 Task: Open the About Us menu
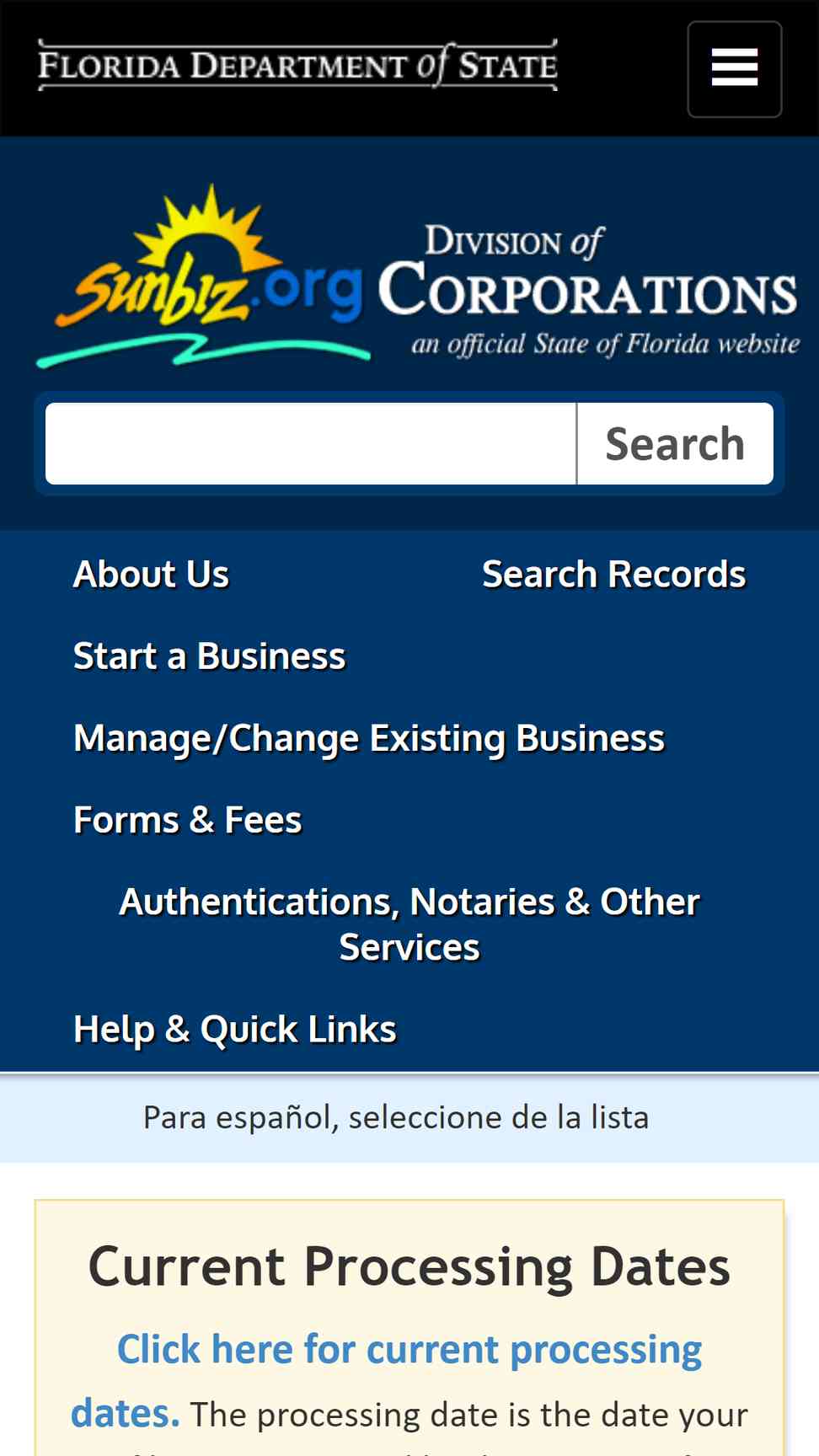point(151,574)
